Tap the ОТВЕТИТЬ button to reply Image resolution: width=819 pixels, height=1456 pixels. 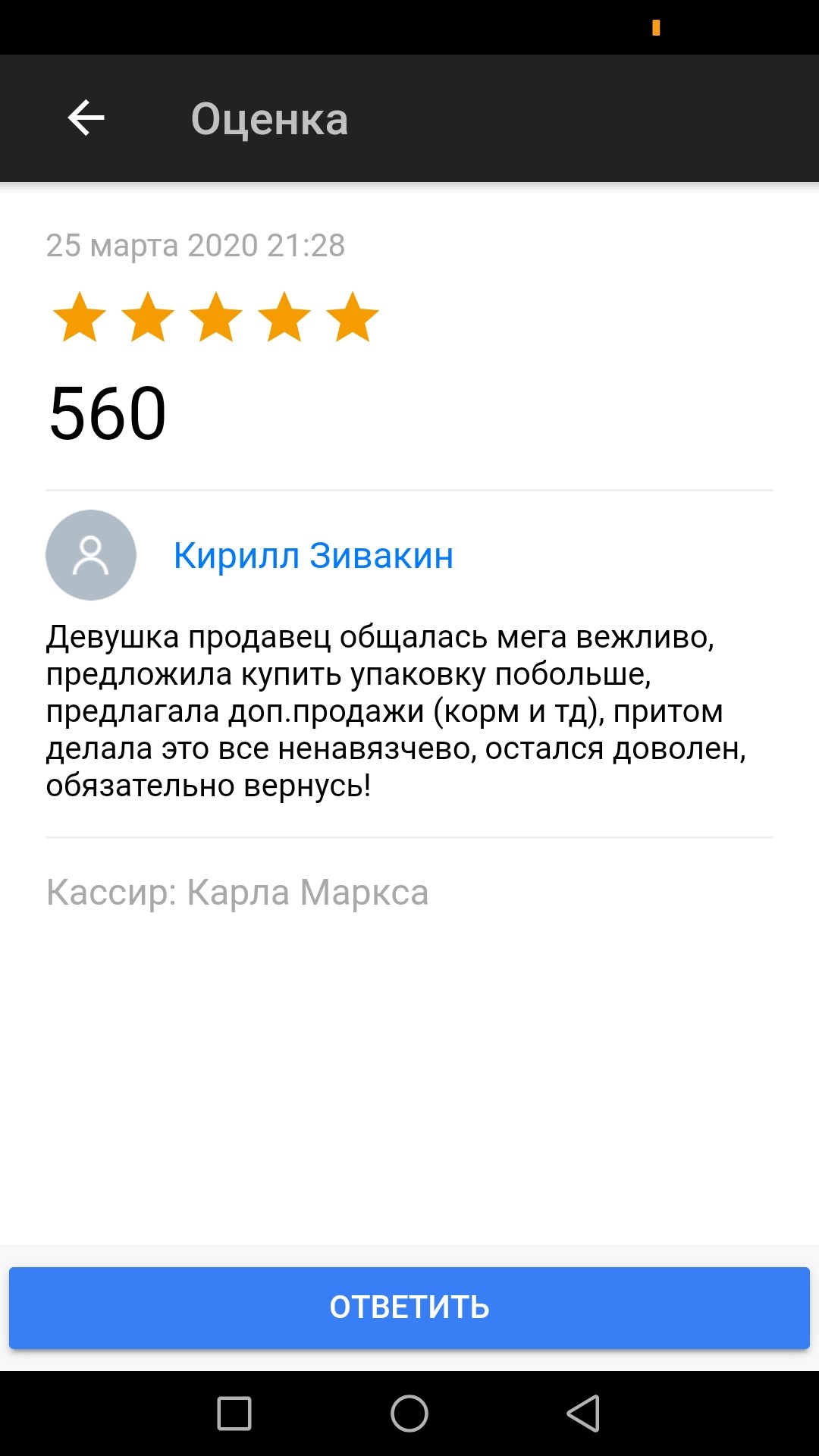pos(409,1307)
